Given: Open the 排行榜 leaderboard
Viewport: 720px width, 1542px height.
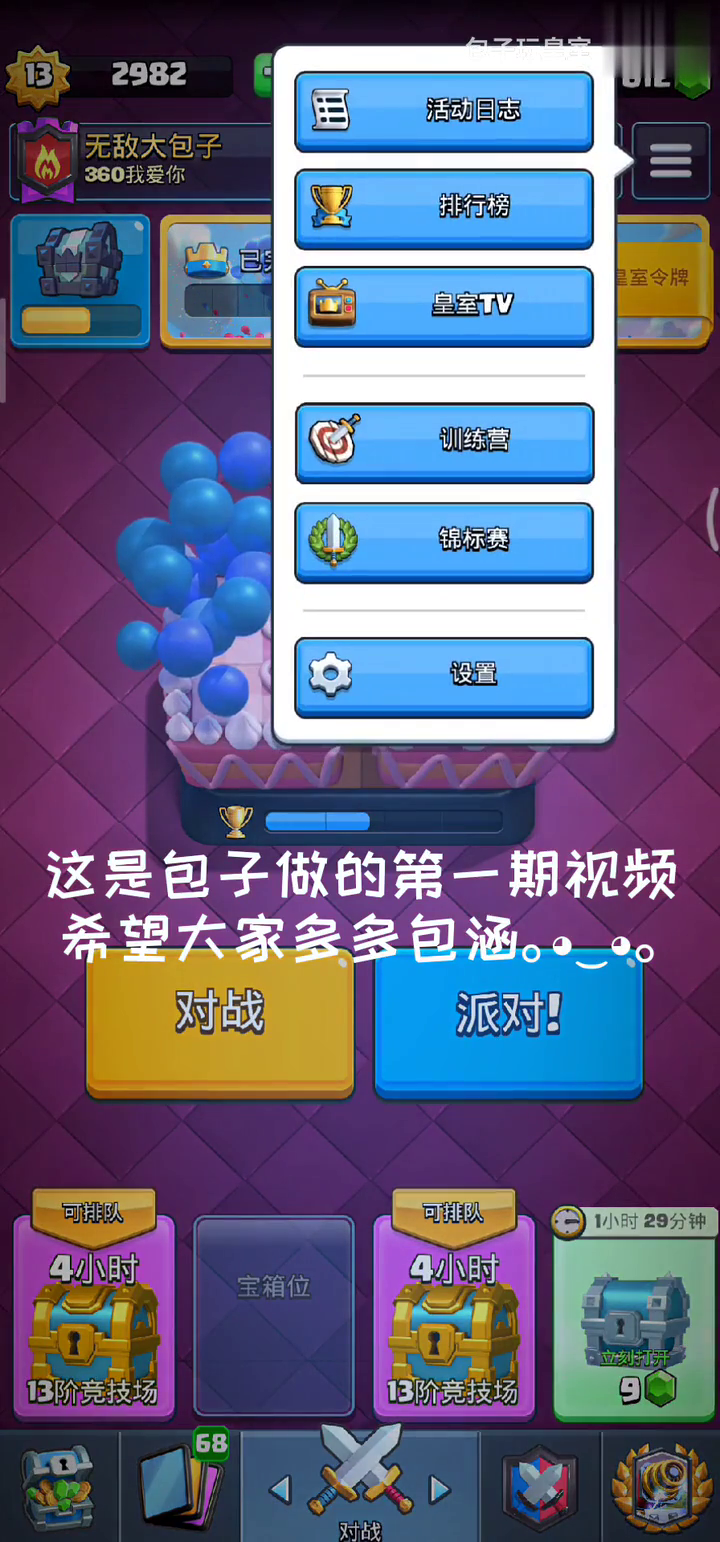Looking at the screenshot, I should coord(444,208).
